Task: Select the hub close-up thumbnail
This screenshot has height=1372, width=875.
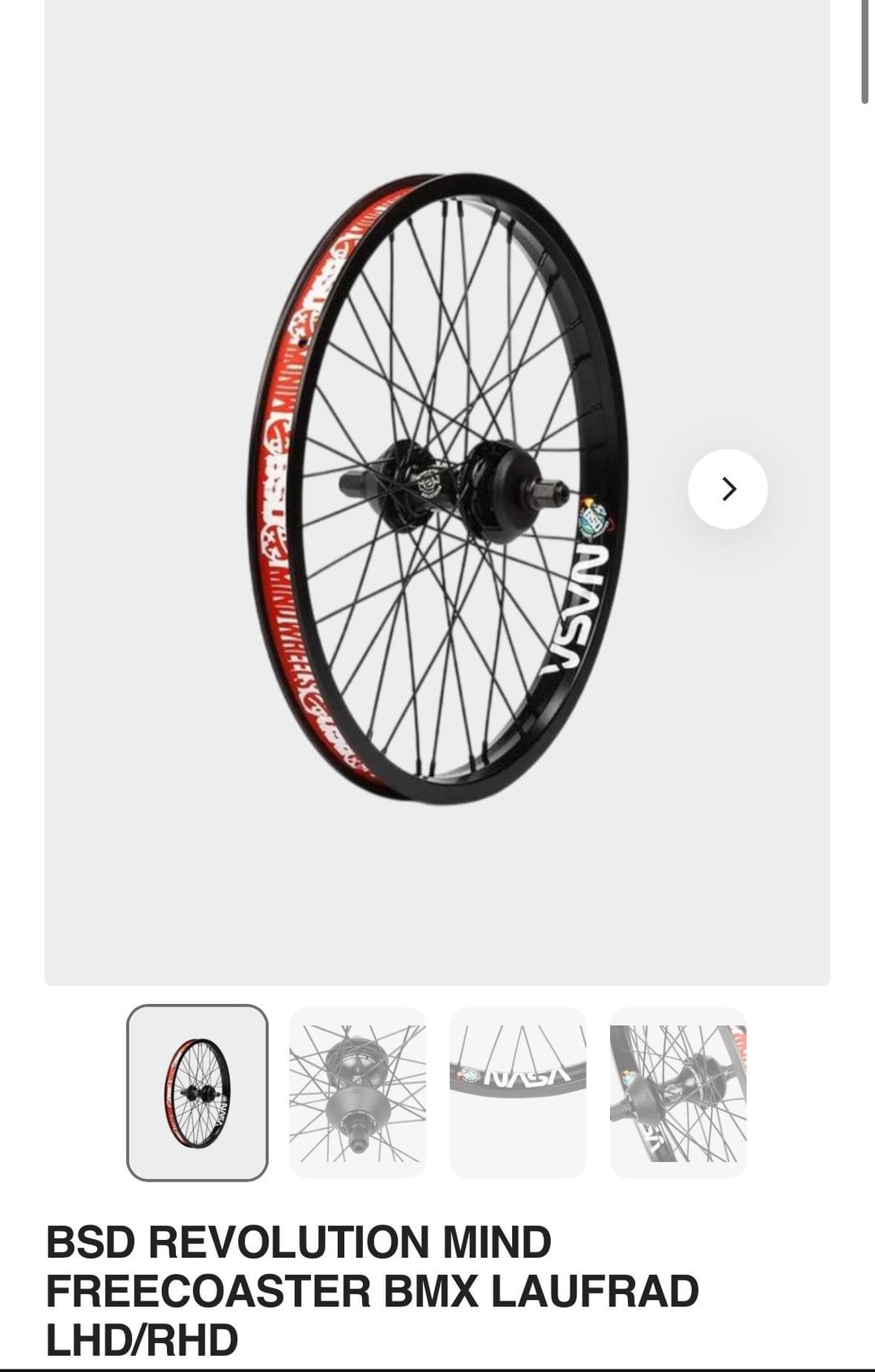Action: [x=357, y=1092]
